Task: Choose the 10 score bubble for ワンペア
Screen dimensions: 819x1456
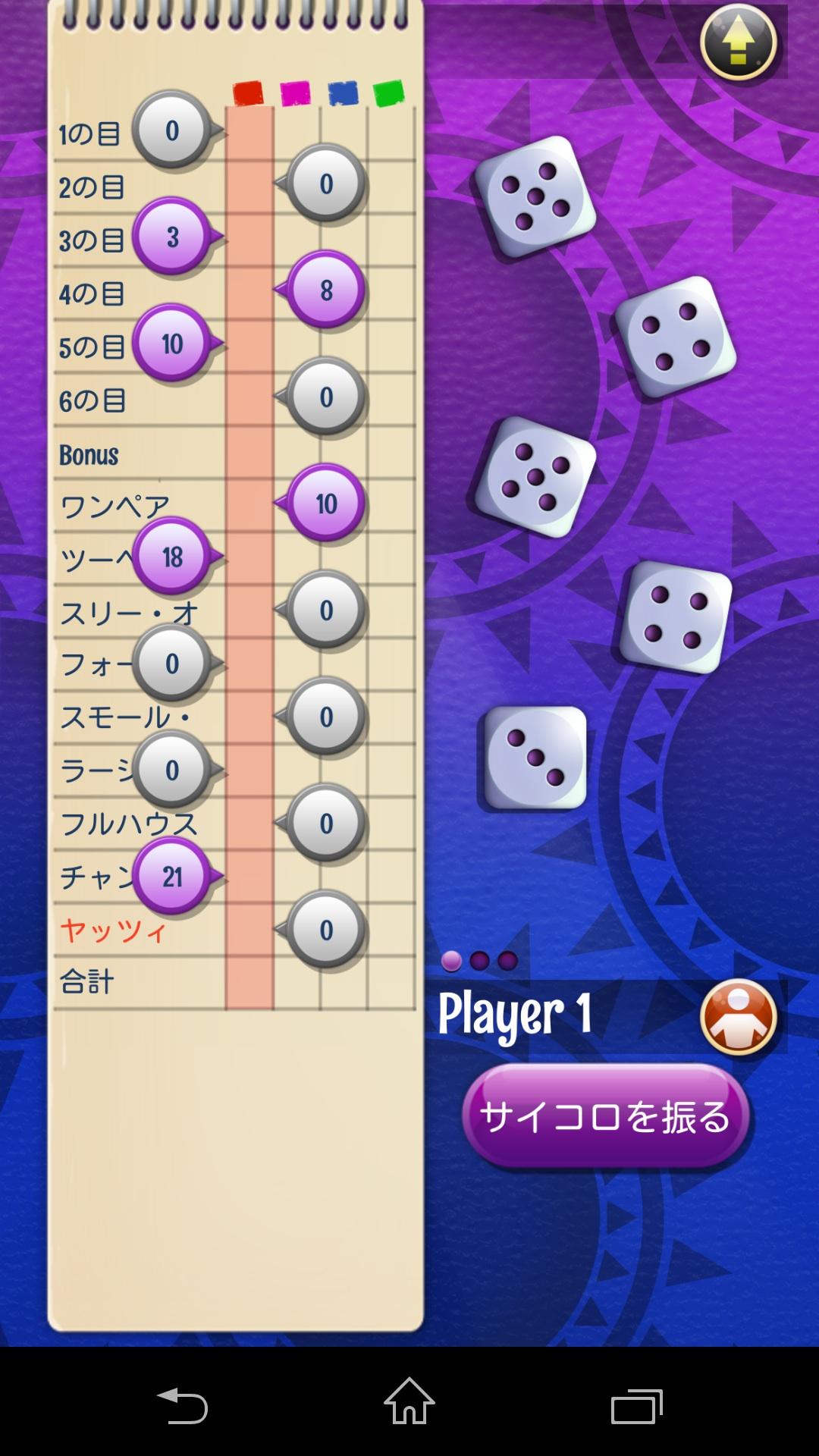Action: pyautogui.click(x=326, y=504)
